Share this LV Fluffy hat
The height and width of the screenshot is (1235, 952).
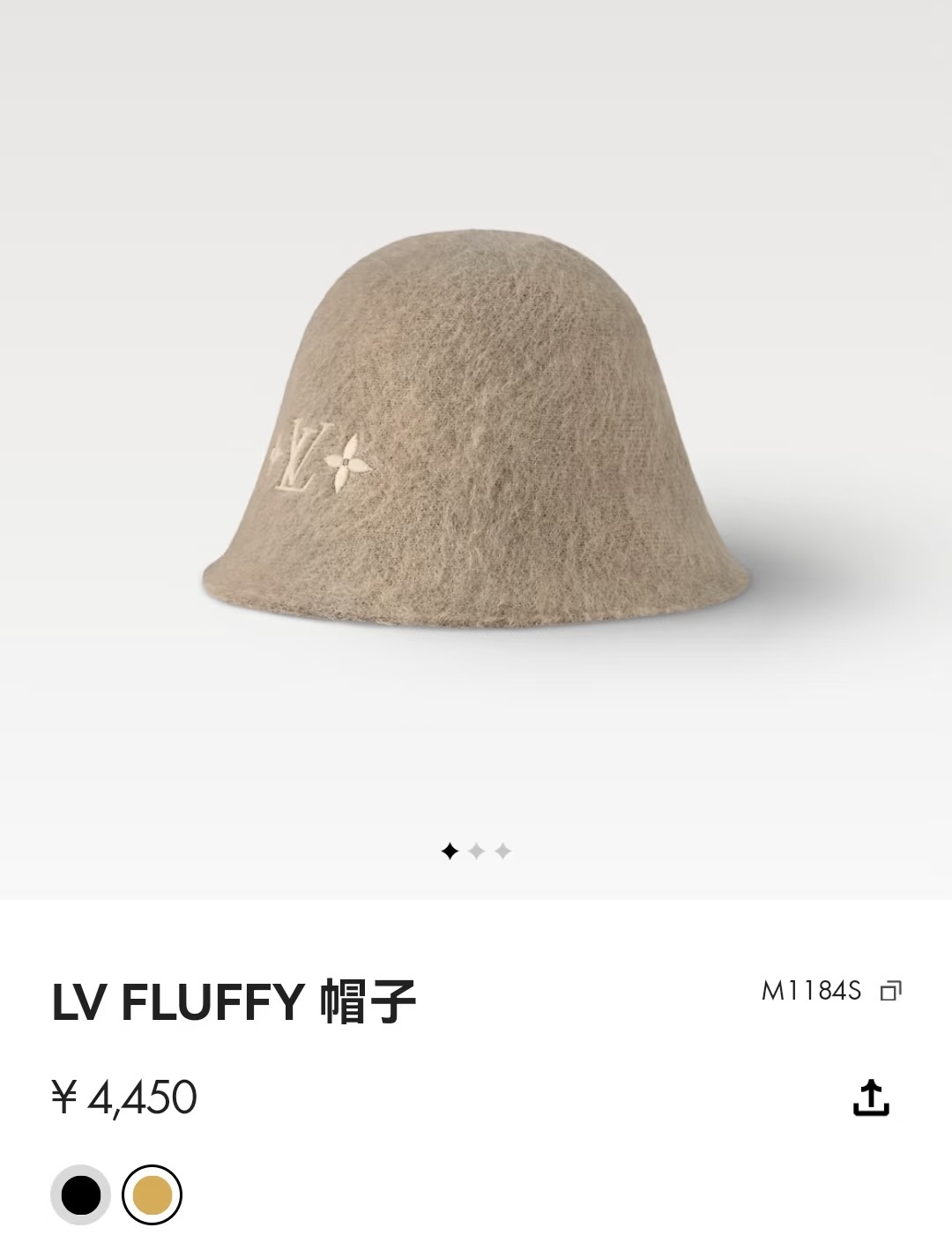[871, 1097]
